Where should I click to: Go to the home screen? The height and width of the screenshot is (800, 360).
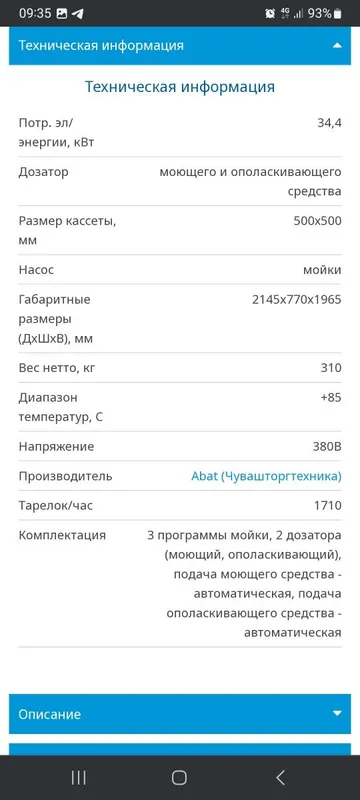pos(179,778)
